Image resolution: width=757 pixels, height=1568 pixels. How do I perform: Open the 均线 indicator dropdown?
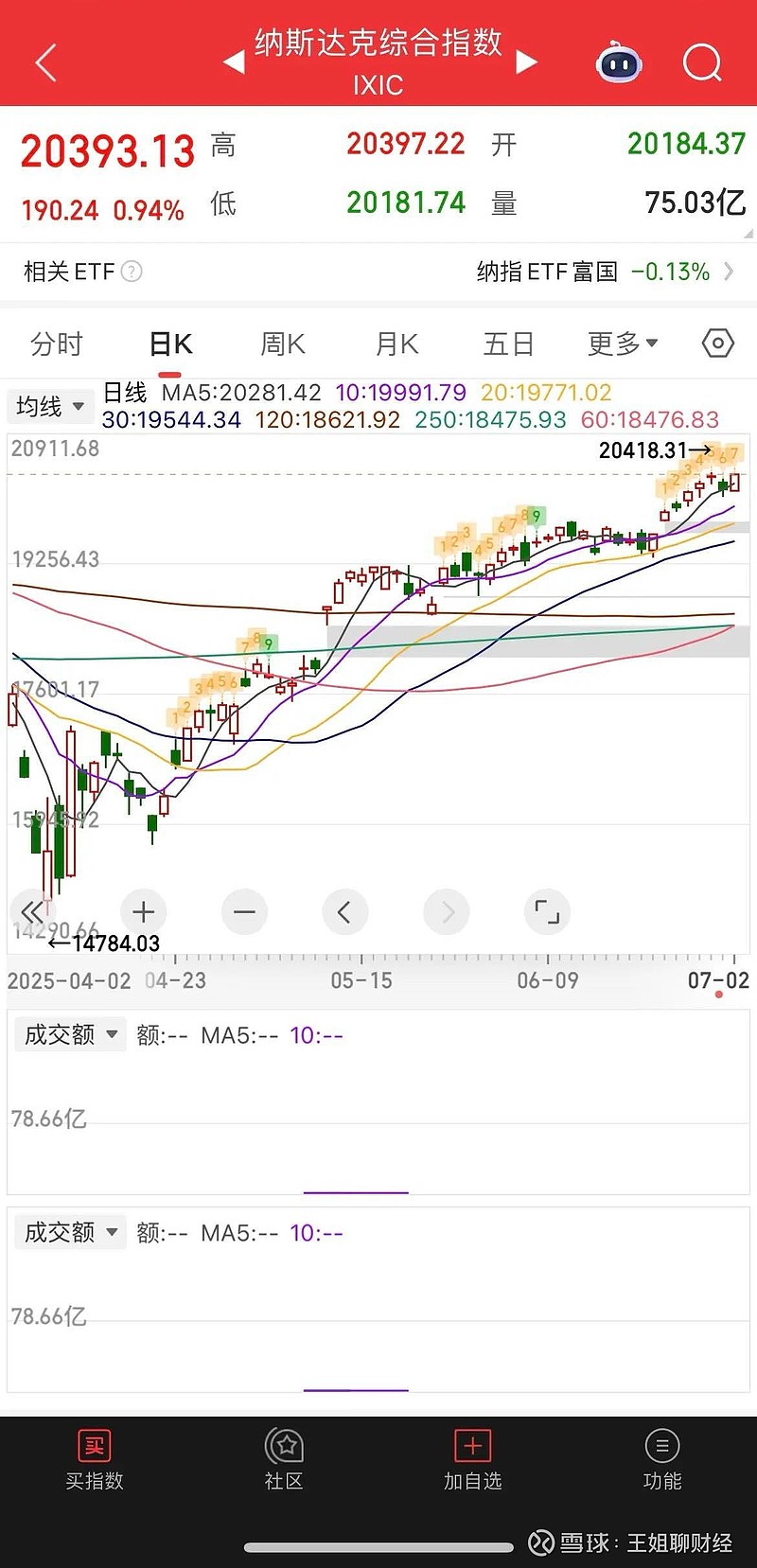[51, 407]
